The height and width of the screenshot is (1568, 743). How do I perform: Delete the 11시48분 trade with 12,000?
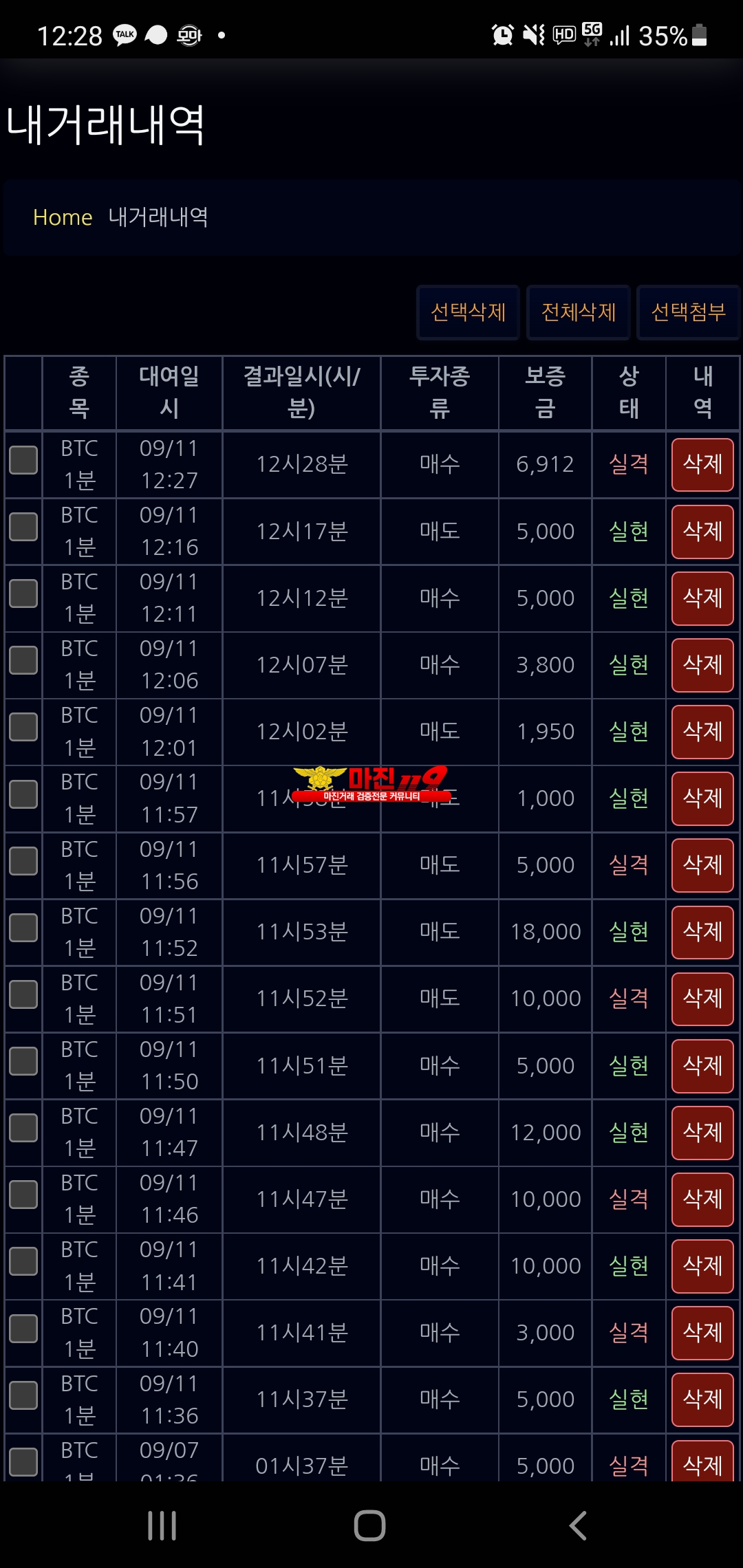[x=702, y=1132]
